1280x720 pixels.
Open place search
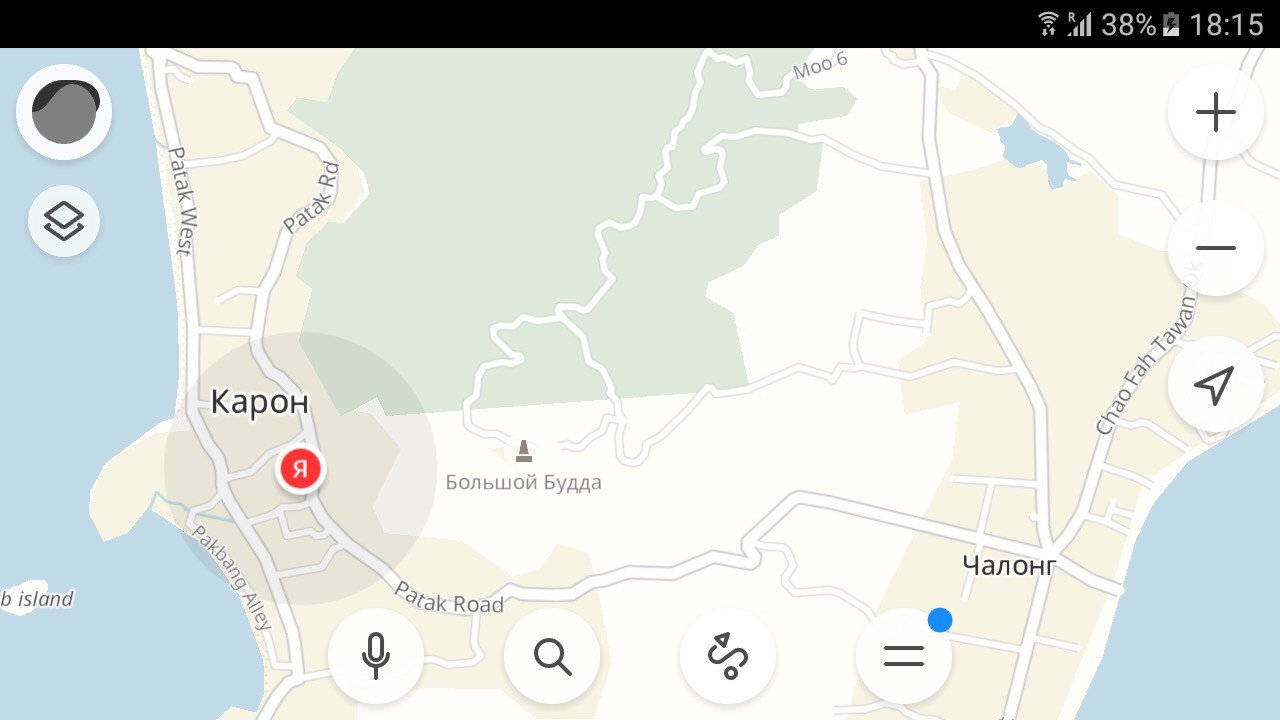pyautogui.click(x=552, y=656)
